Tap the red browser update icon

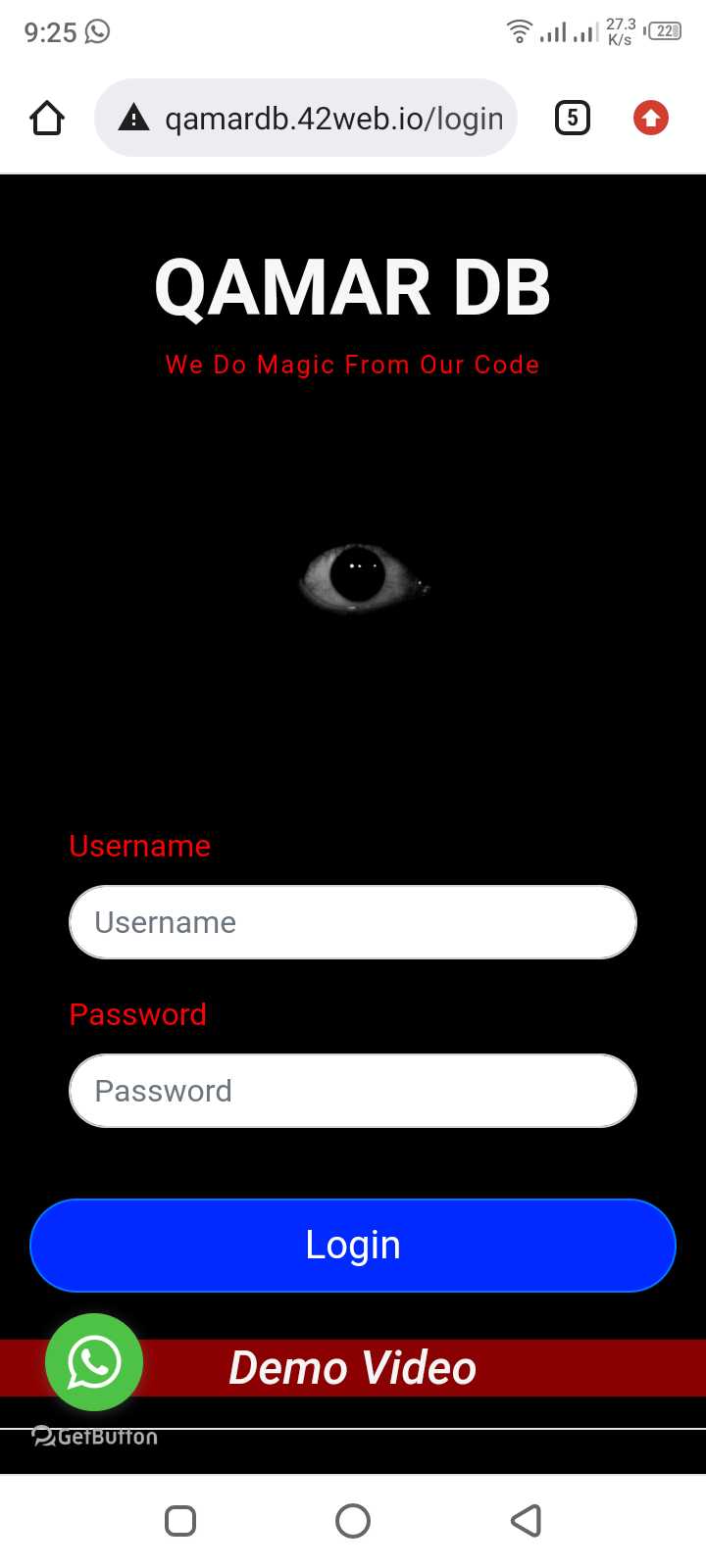point(650,118)
